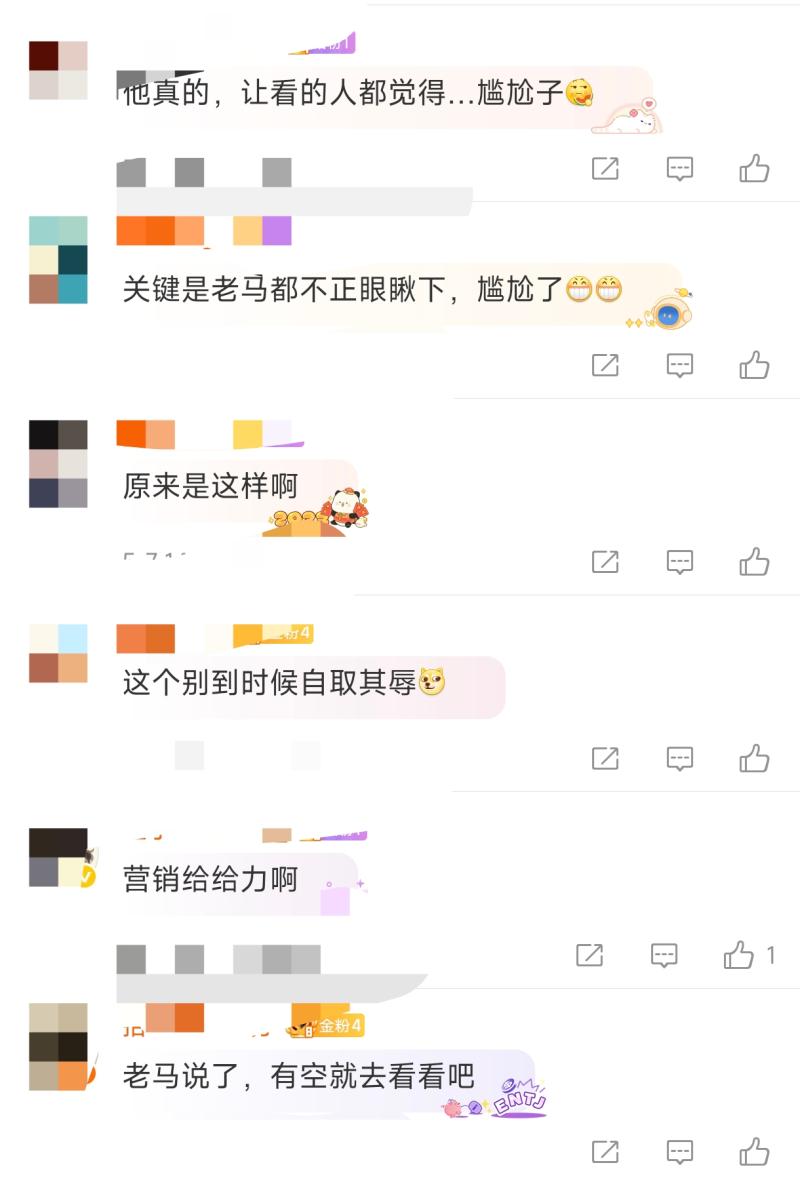Open avatar of '这个别到时候自取其辱' commenter

coord(58,653)
